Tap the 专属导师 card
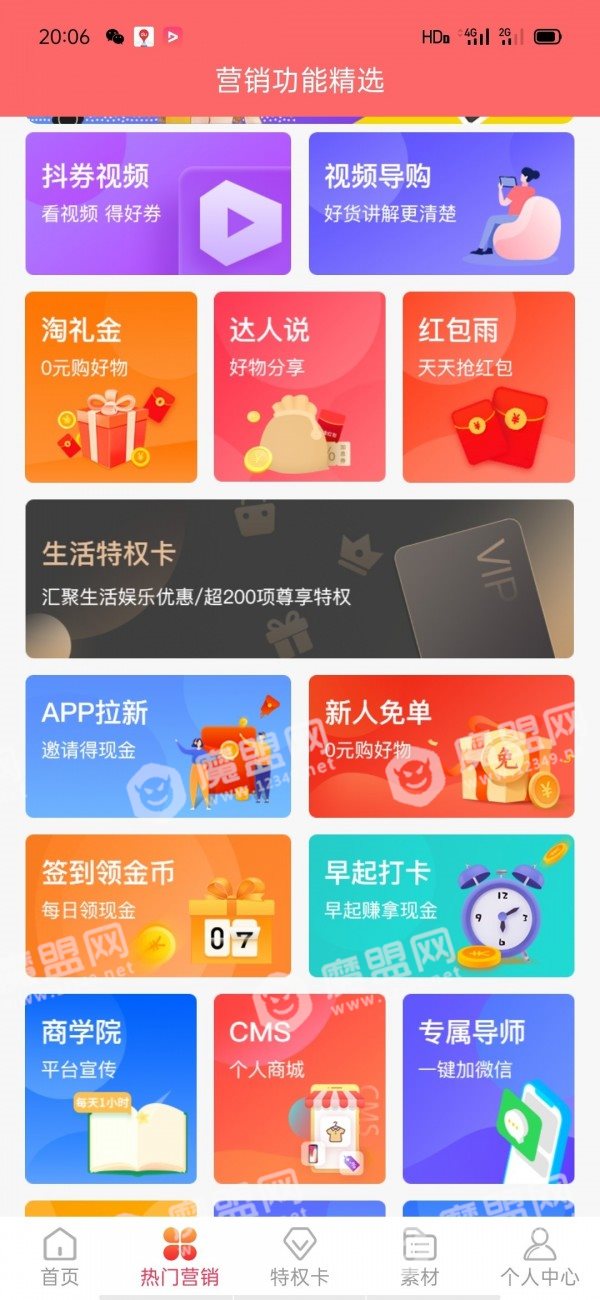 click(x=488, y=1089)
